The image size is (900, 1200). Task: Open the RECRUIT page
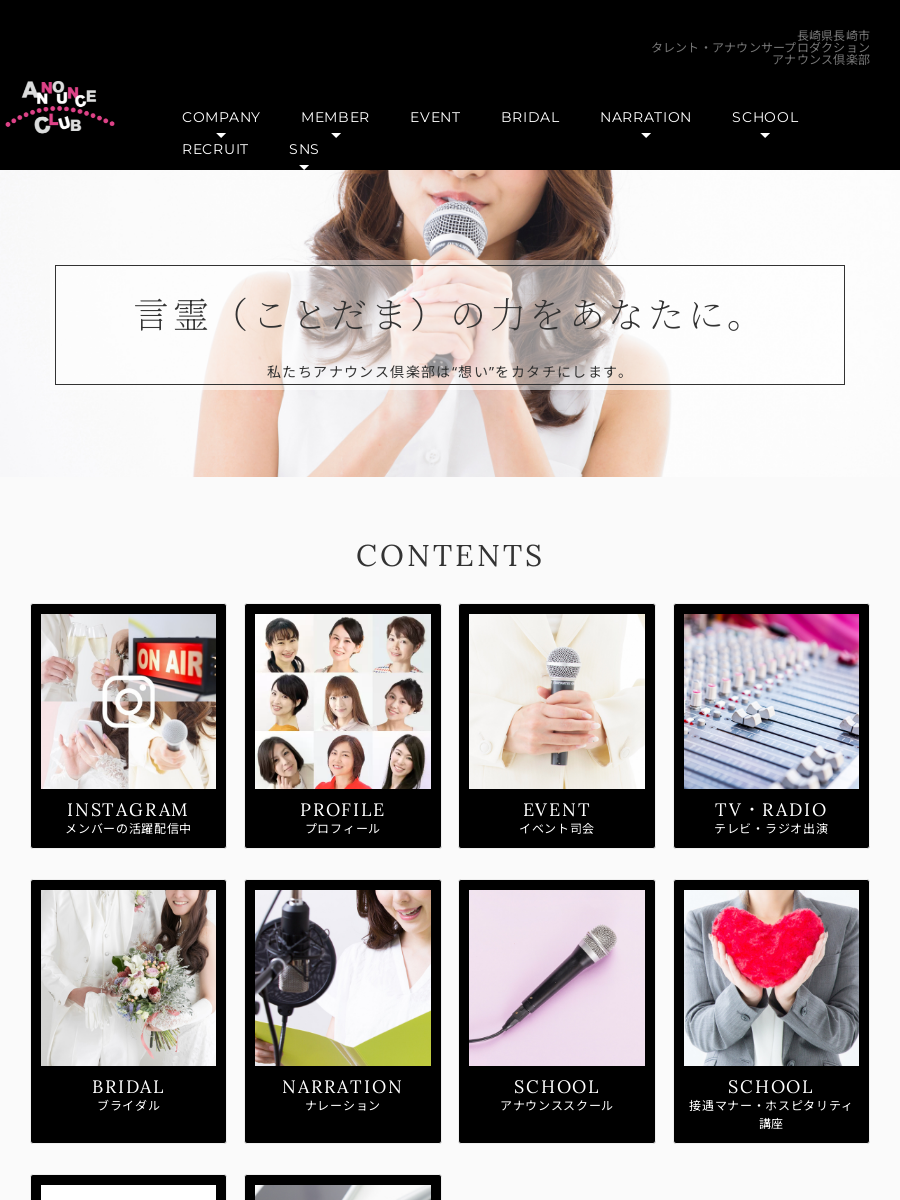coord(215,149)
